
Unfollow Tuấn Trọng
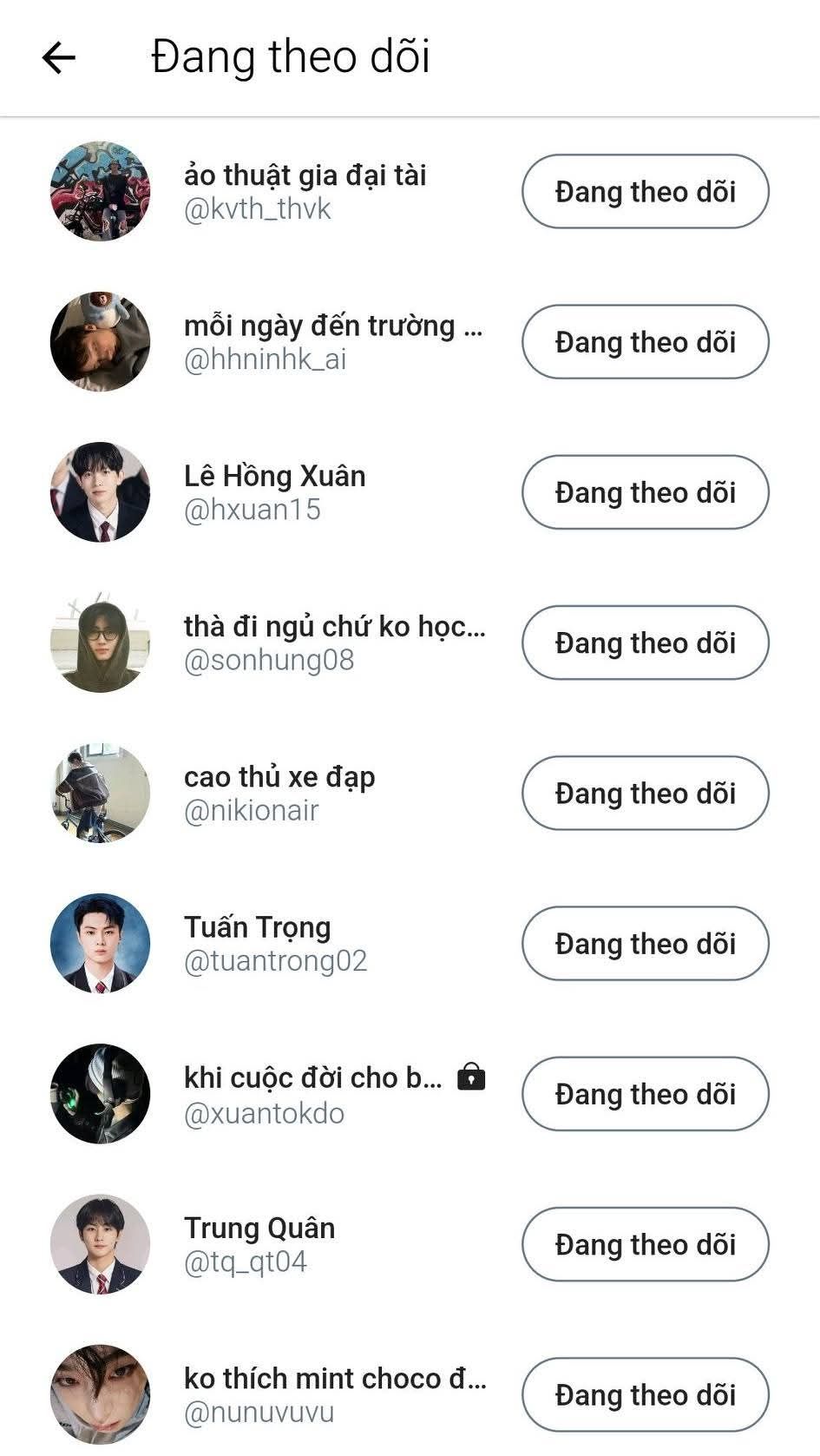pos(645,944)
